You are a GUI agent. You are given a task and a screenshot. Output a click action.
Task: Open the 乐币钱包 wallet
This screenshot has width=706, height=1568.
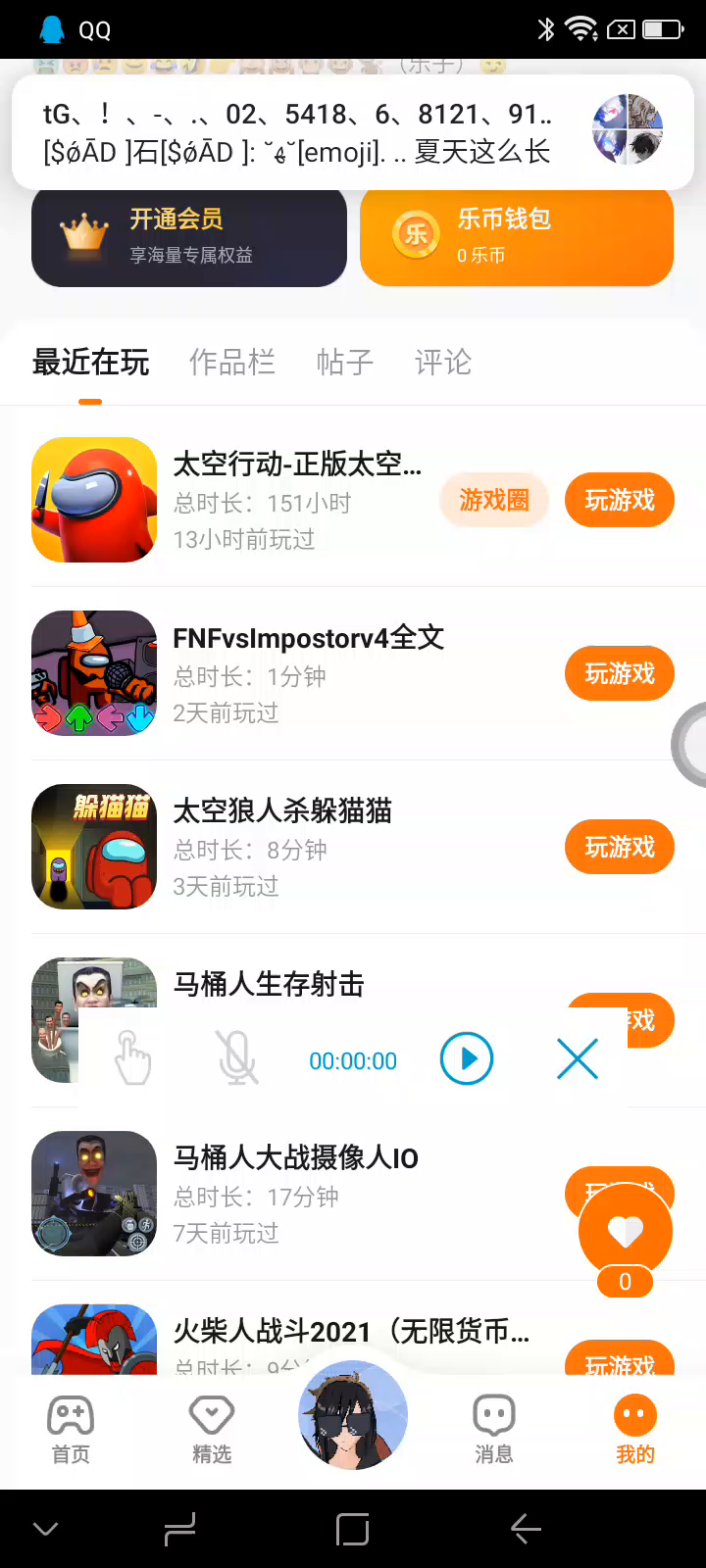(517, 236)
